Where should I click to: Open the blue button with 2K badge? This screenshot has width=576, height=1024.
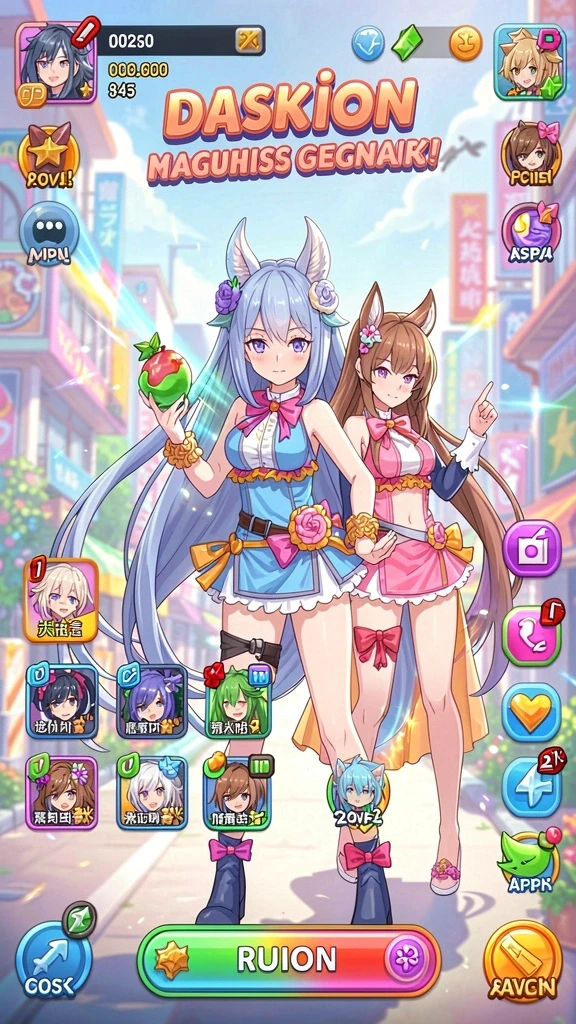coord(531,786)
